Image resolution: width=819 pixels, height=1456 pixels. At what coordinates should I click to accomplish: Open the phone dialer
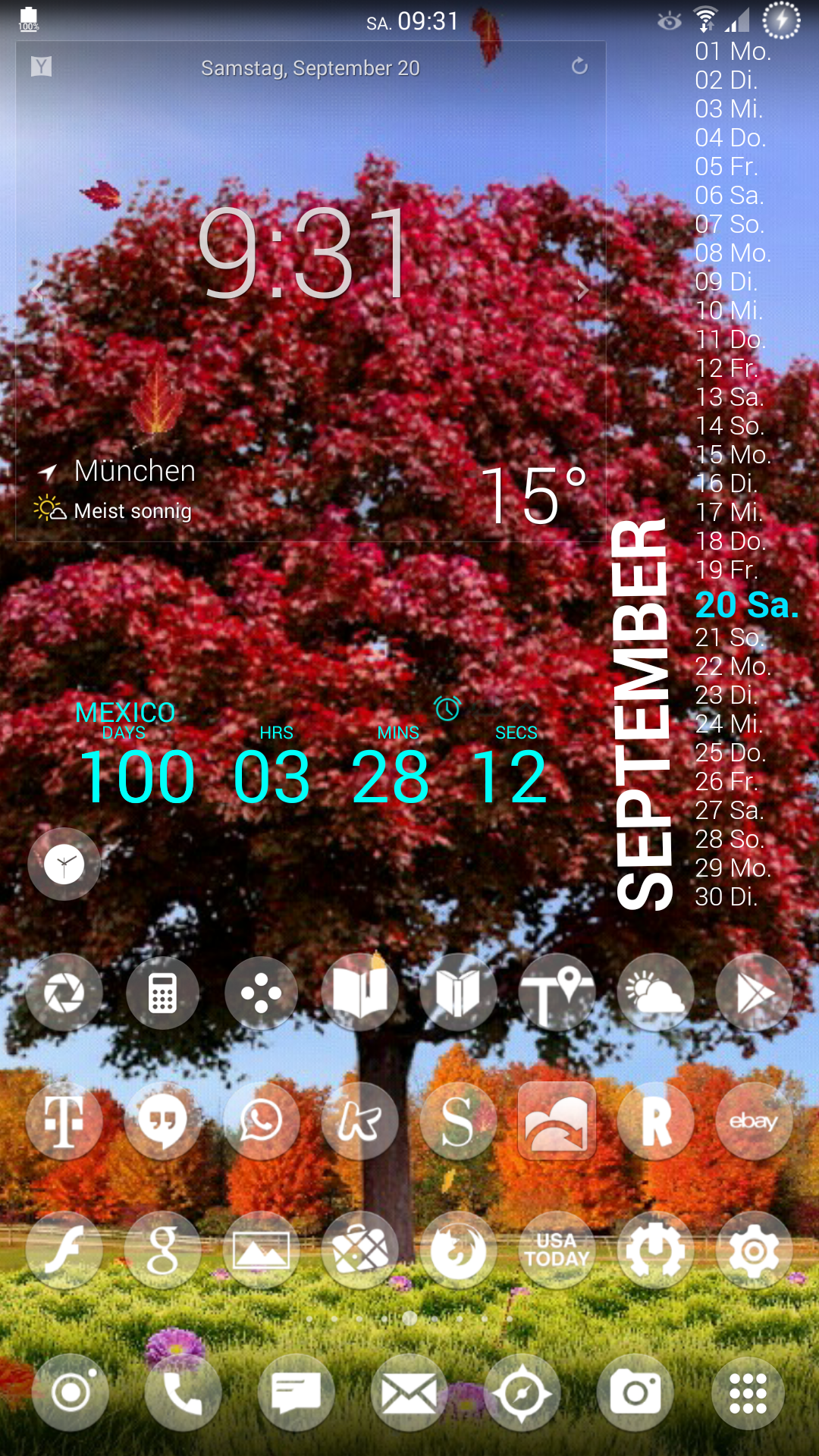pos(183,1393)
